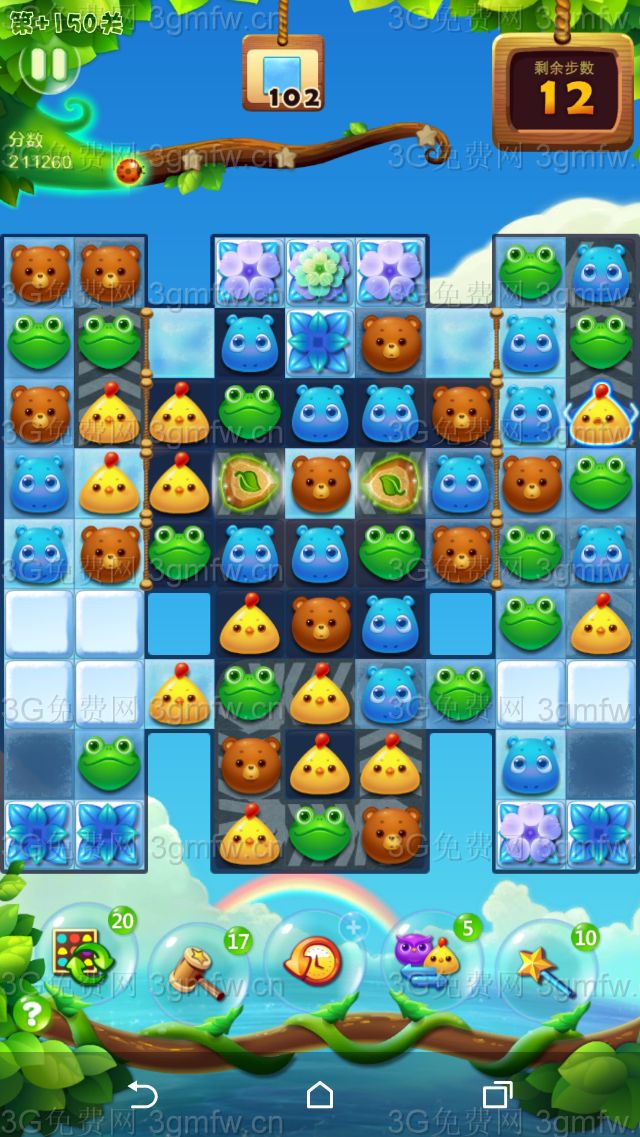Image resolution: width=640 pixels, height=1137 pixels.
Task: Open the green question mark help
Action: [x=32, y=1015]
